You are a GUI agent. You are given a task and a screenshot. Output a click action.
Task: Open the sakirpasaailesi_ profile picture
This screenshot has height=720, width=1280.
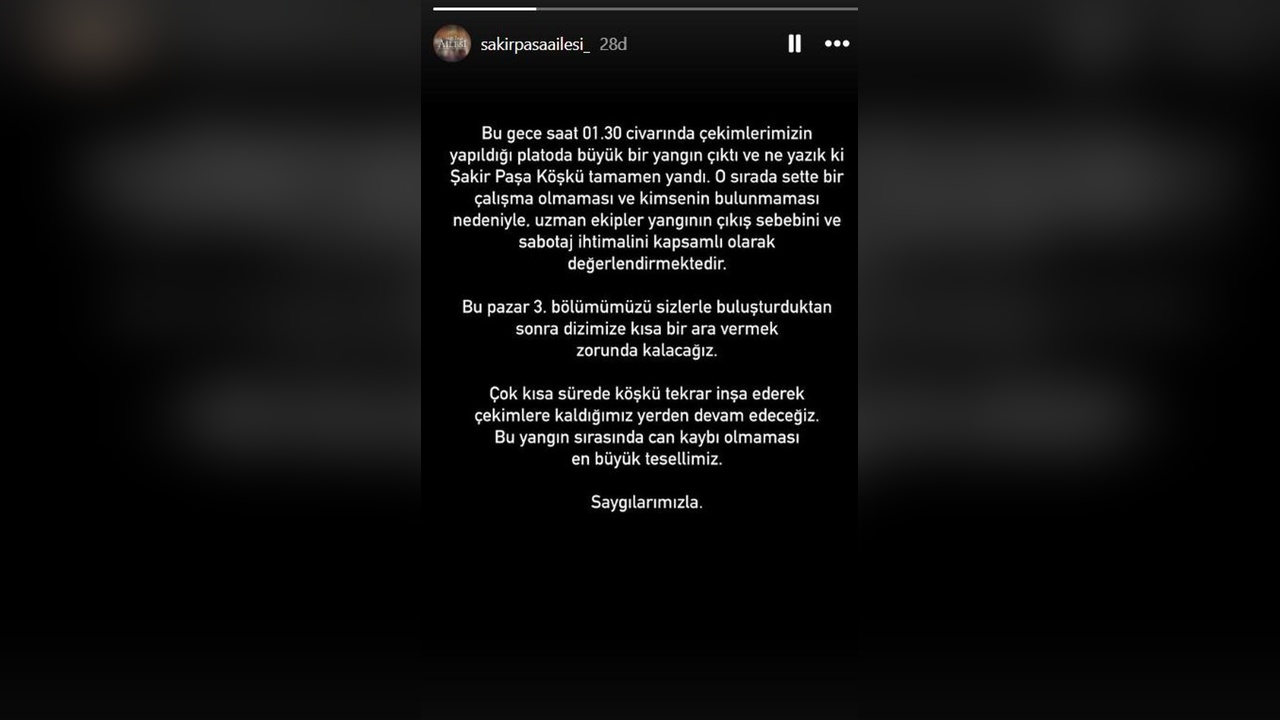(452, 44)
